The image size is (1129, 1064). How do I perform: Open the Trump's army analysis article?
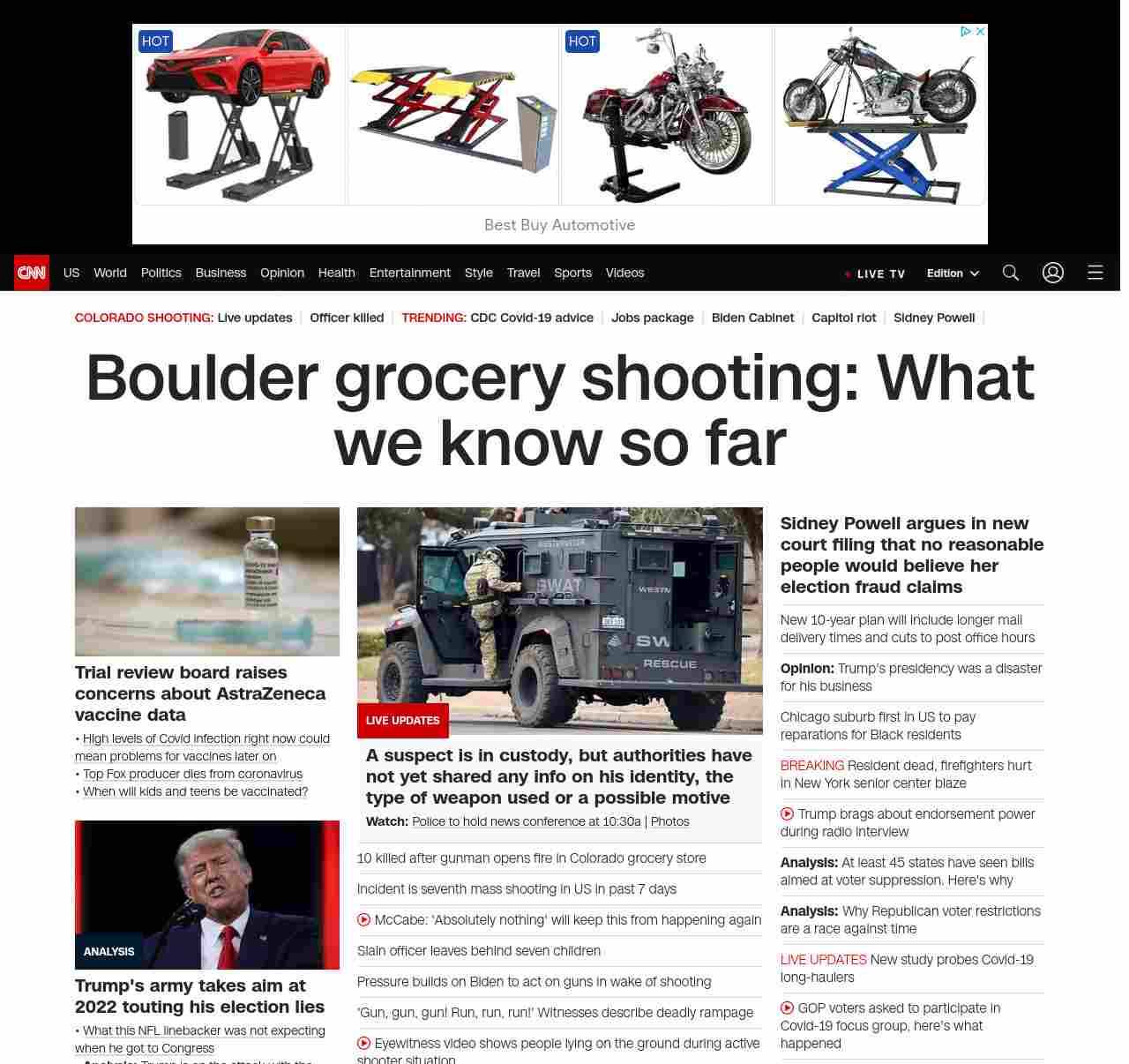pos(199,996)
